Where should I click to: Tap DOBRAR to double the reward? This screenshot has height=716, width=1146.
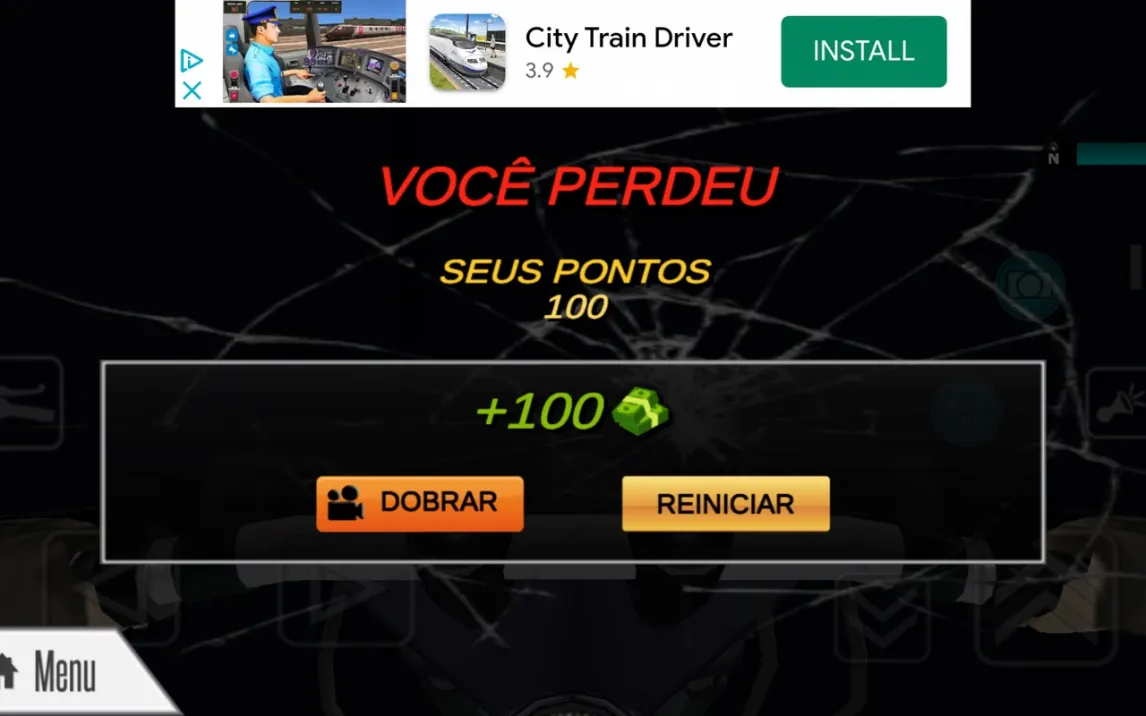click(x=420, y=503)
